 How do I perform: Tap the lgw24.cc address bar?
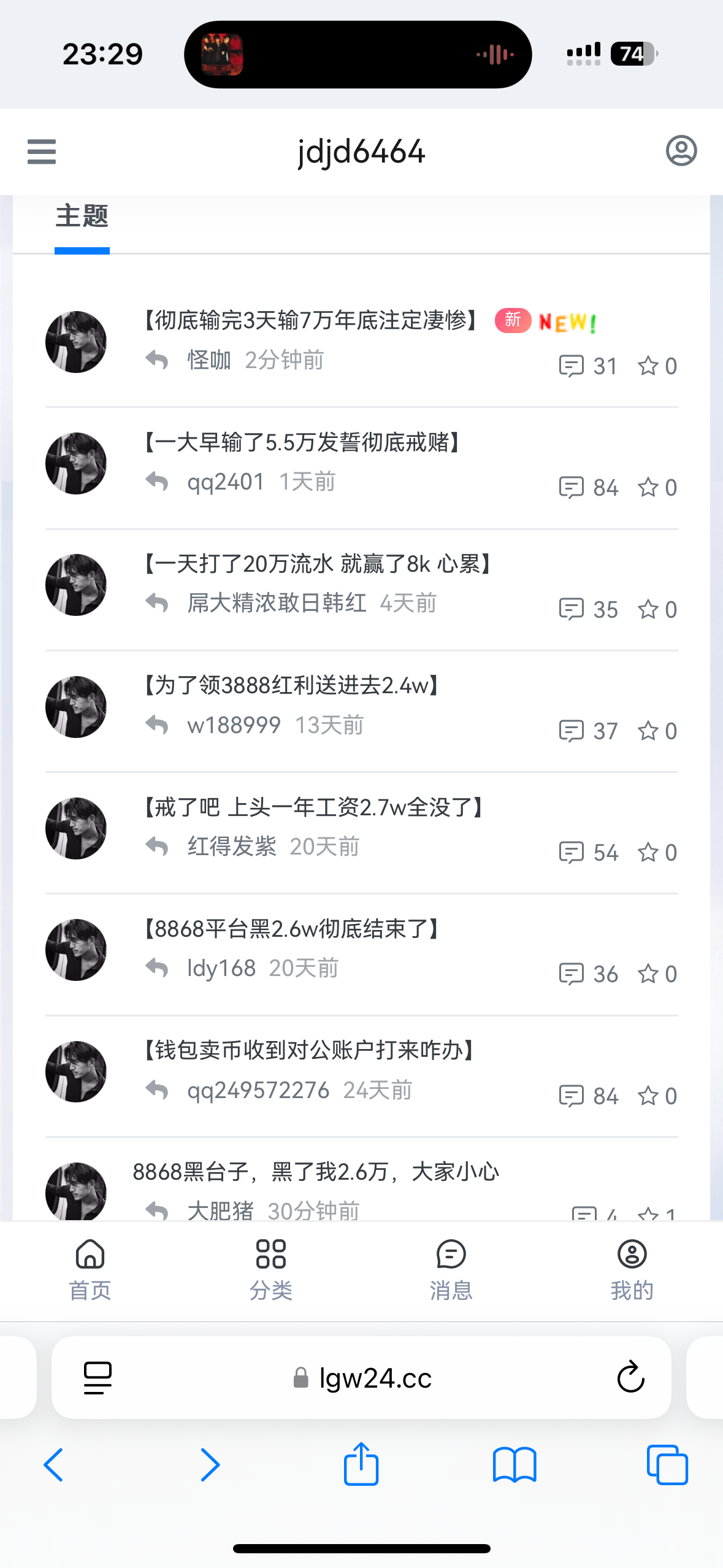point(361,1378)
